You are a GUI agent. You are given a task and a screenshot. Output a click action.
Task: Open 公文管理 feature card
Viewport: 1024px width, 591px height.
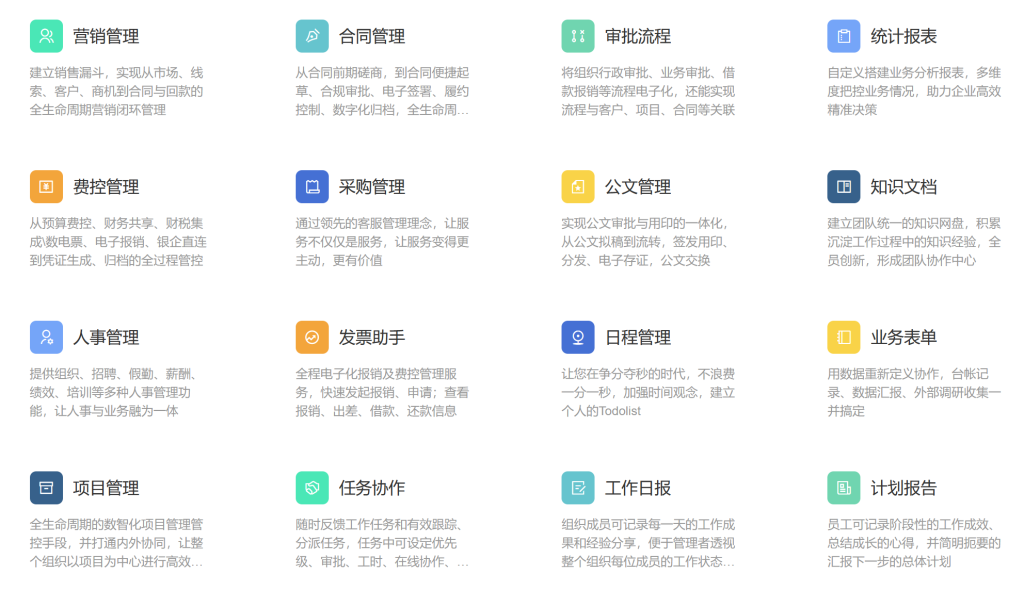tap(637, 187)
